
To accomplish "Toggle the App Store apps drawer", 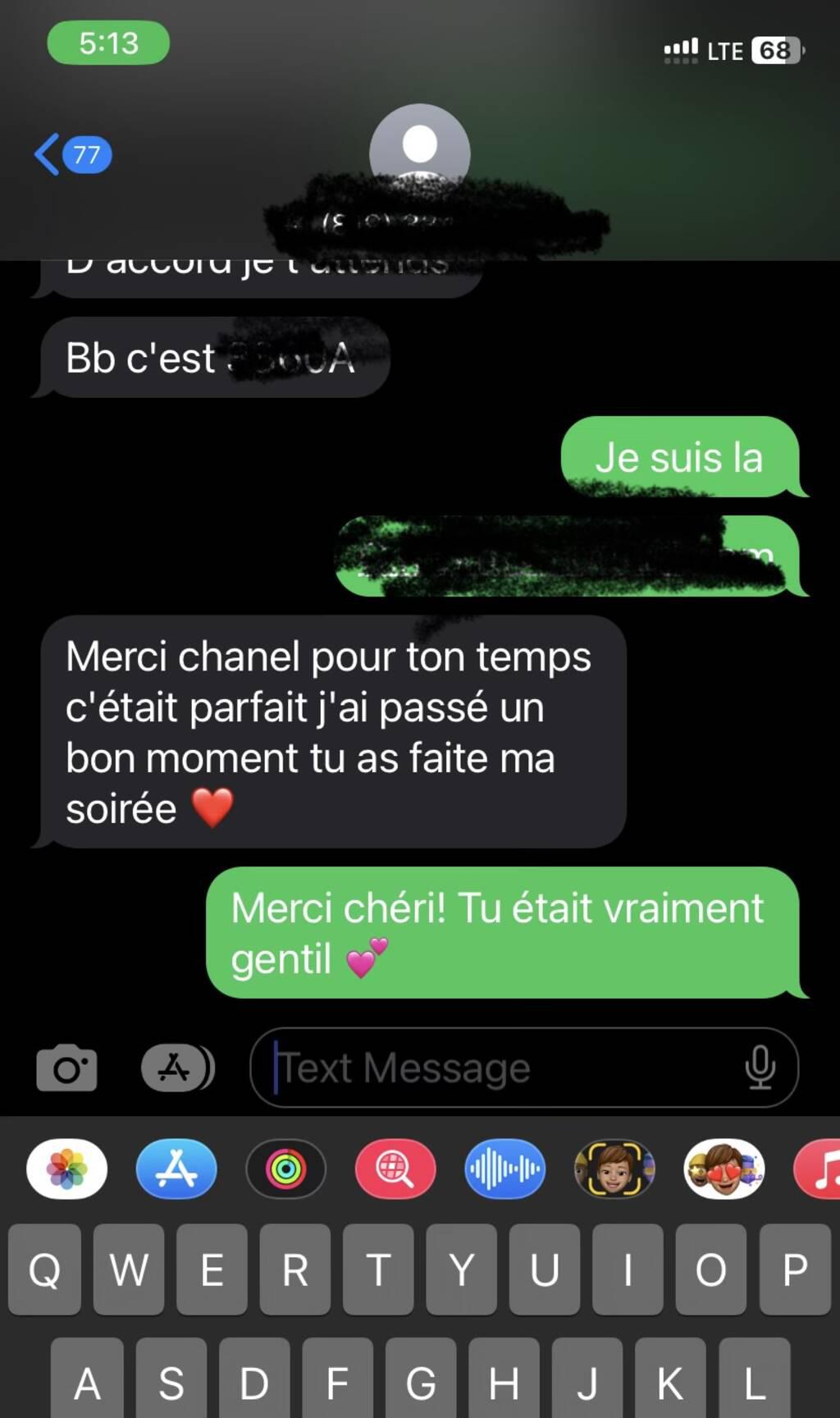I will (177, 1068).
